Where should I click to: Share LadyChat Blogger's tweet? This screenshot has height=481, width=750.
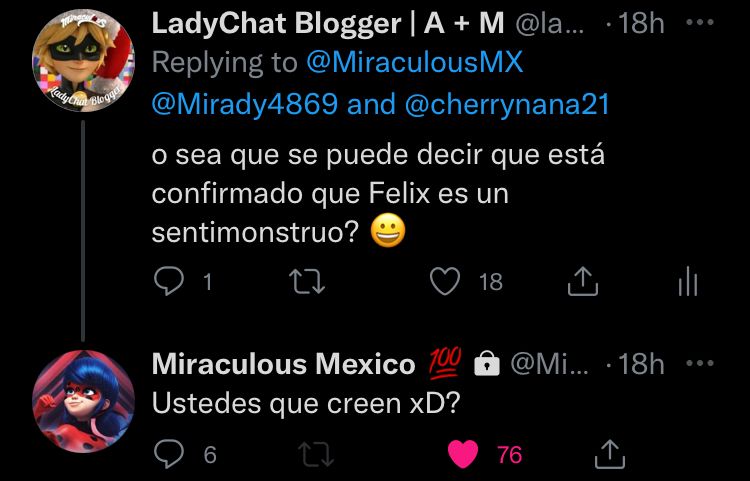583,281
